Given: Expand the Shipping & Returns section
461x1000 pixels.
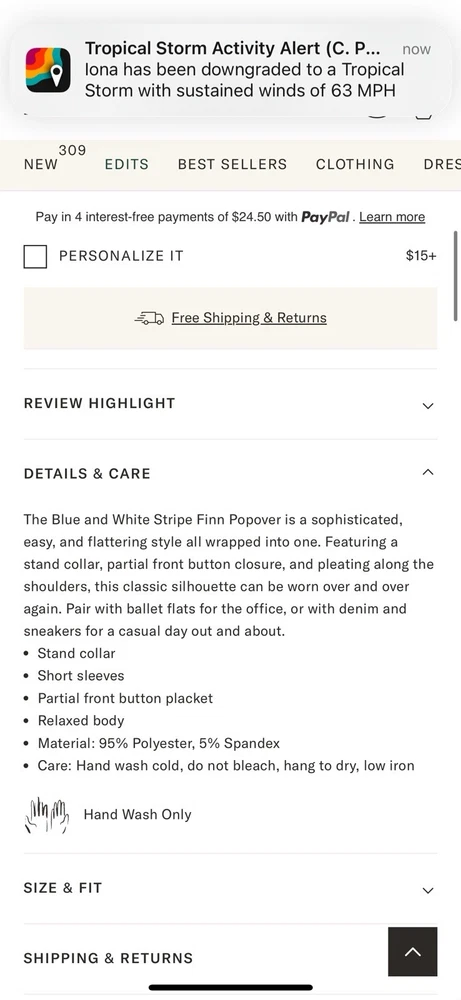Looking at the screenshot, I should tap(204, 958).
